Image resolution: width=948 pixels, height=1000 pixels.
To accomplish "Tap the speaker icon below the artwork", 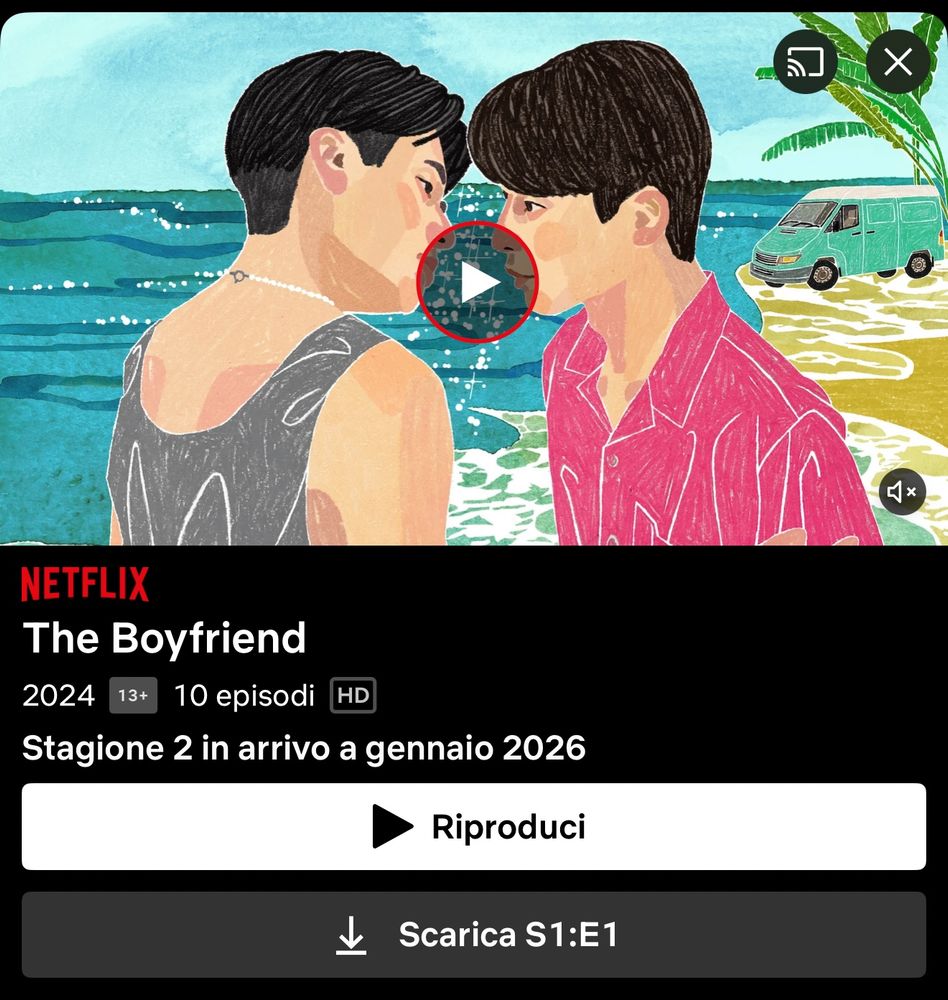I will (x=901, y=492).
